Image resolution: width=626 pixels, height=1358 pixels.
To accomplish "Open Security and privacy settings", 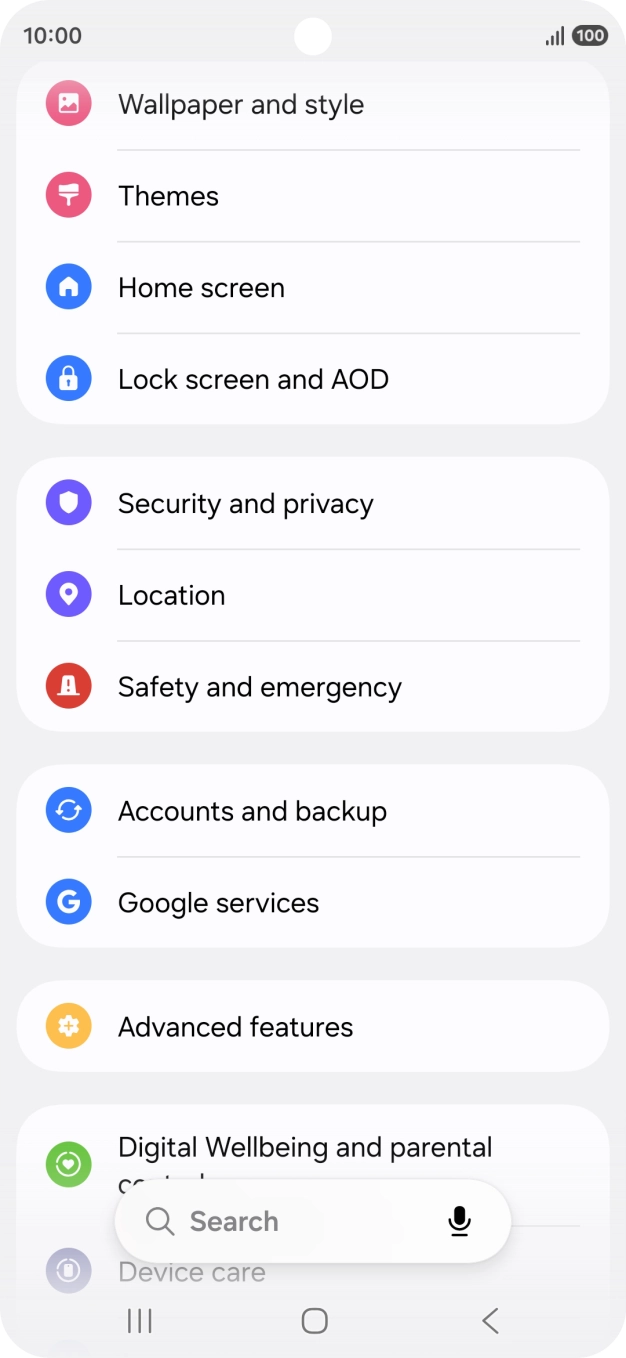I will point(245,504).
